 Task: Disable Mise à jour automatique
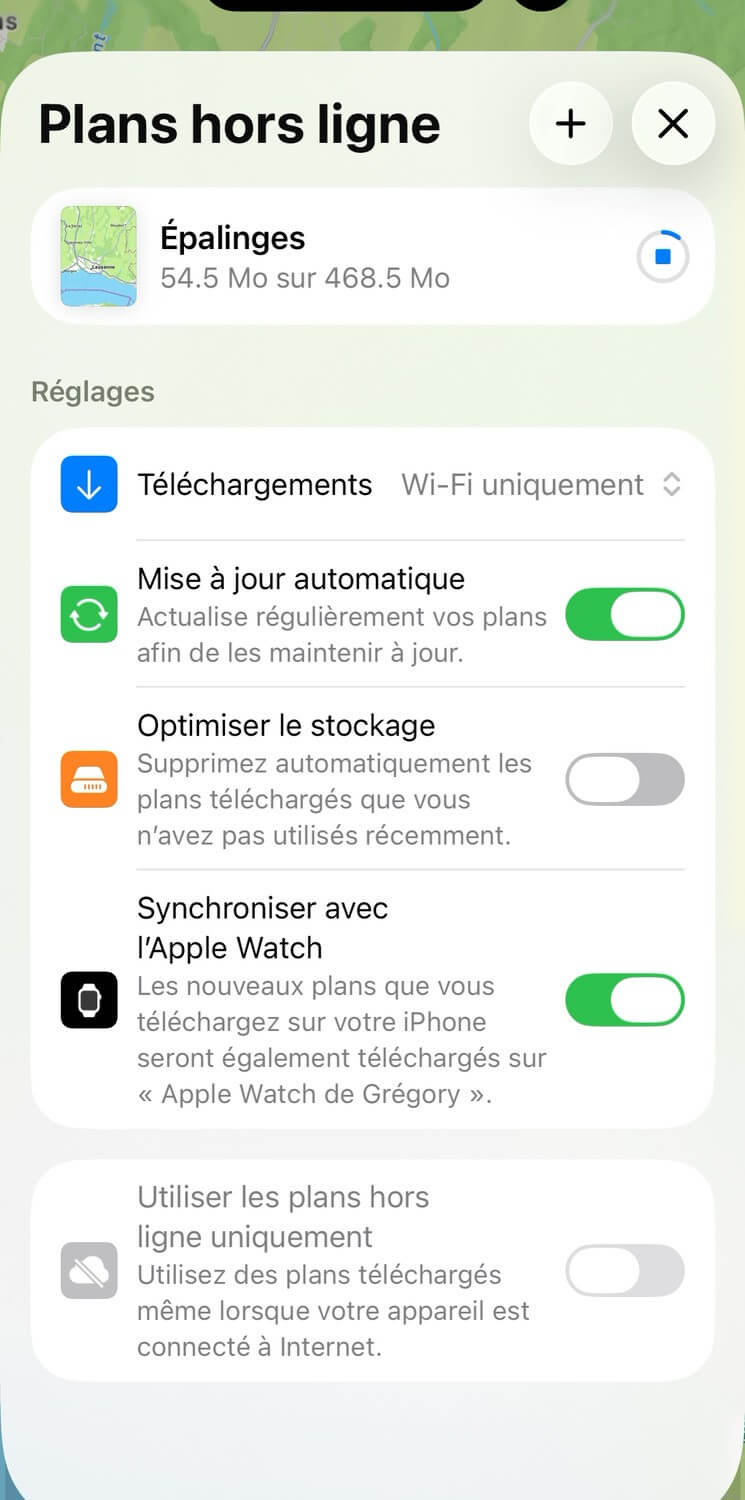[x=625, y=615]
